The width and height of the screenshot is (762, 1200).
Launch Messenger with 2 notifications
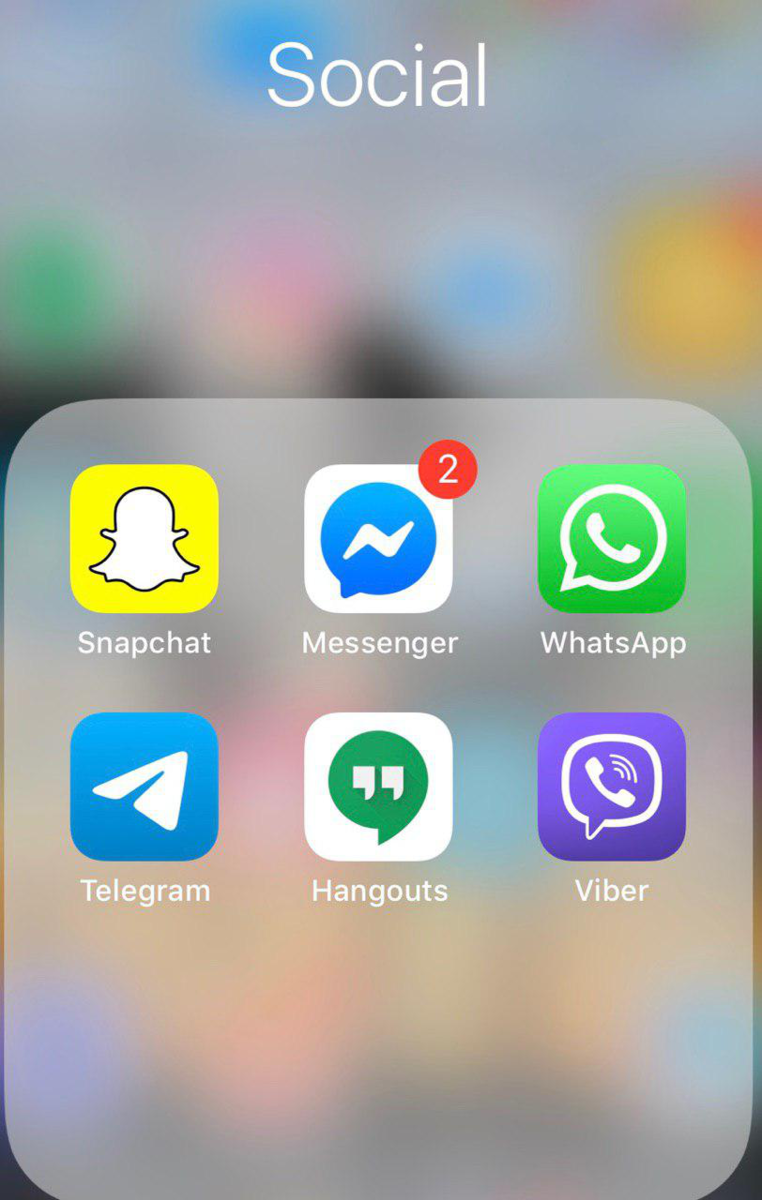(378, 539)
